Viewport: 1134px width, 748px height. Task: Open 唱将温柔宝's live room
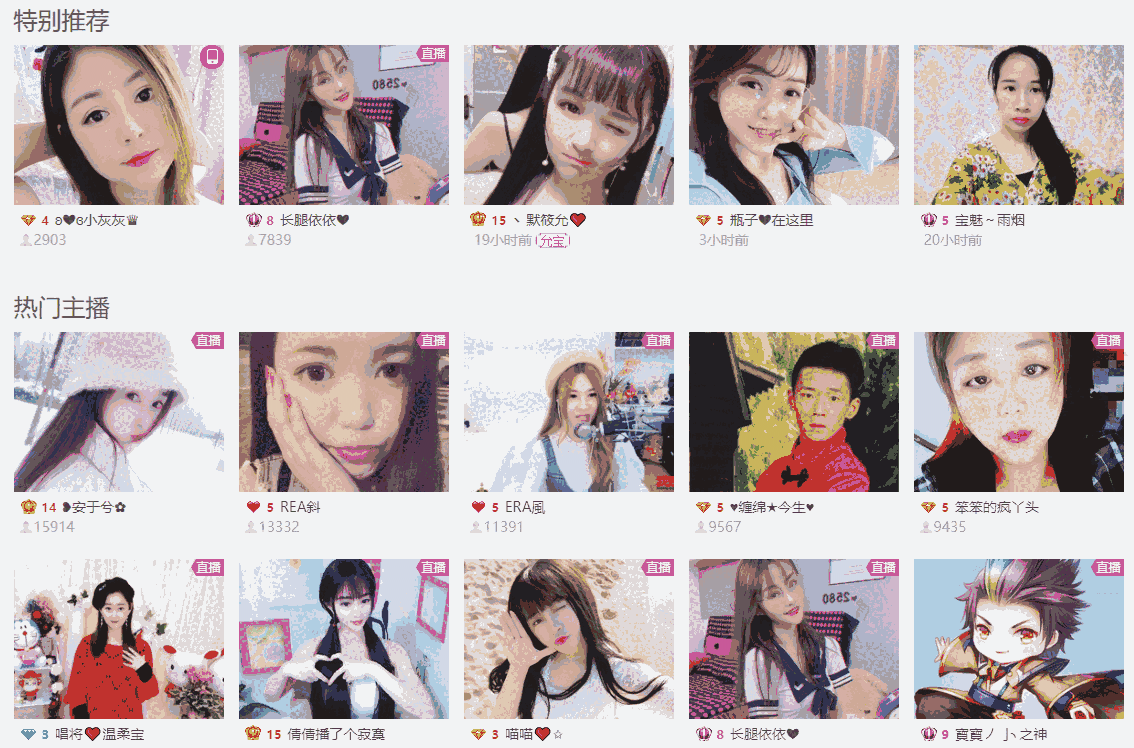click(118, 638)
